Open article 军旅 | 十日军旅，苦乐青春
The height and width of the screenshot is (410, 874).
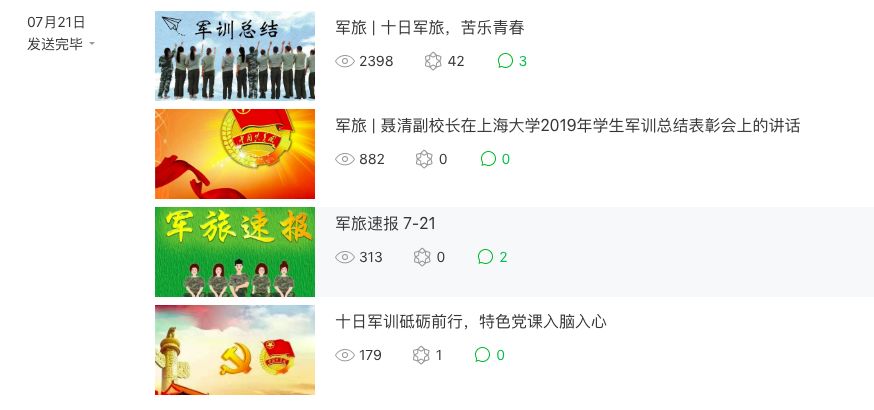(430, 28)
